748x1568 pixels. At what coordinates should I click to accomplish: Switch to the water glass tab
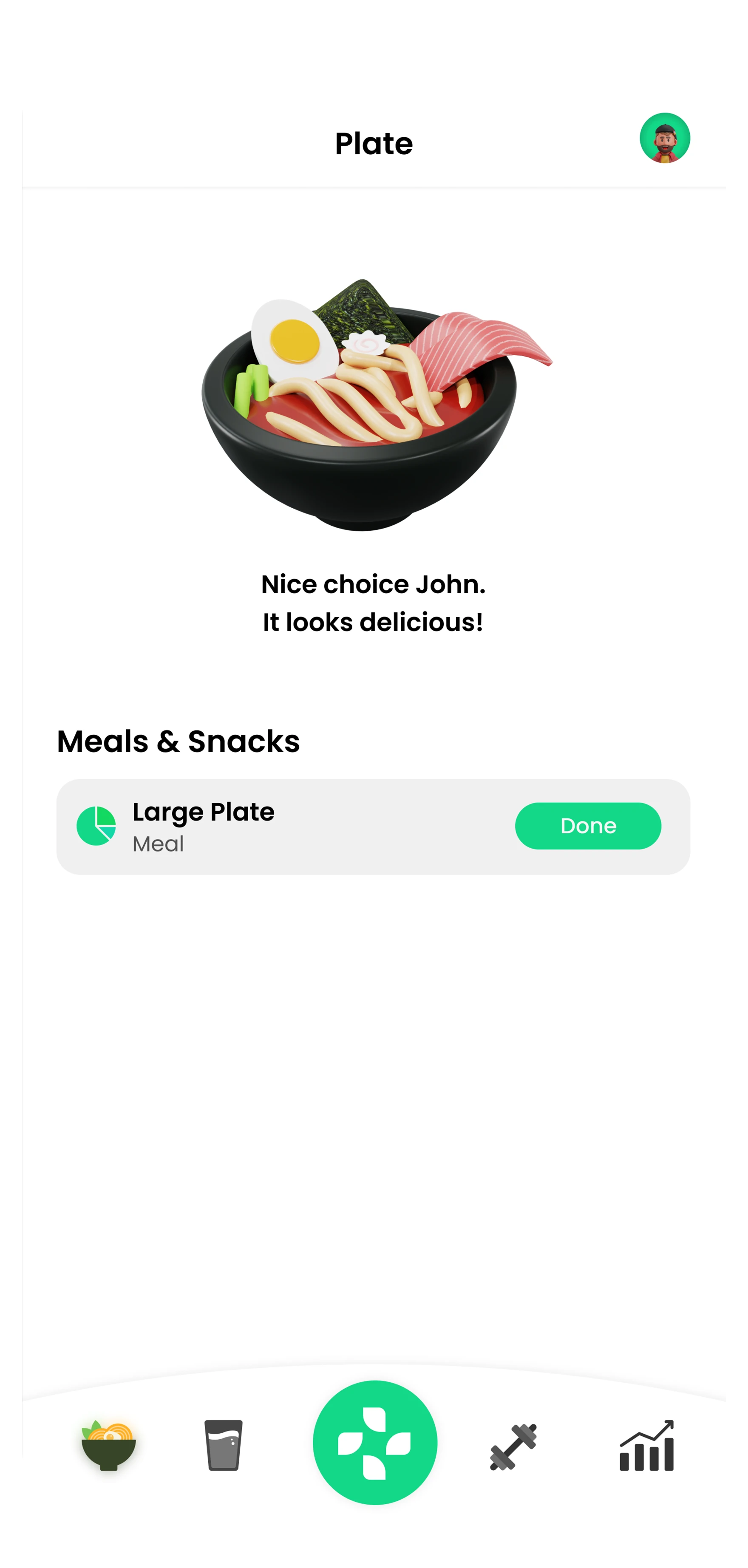(224, 1445)
